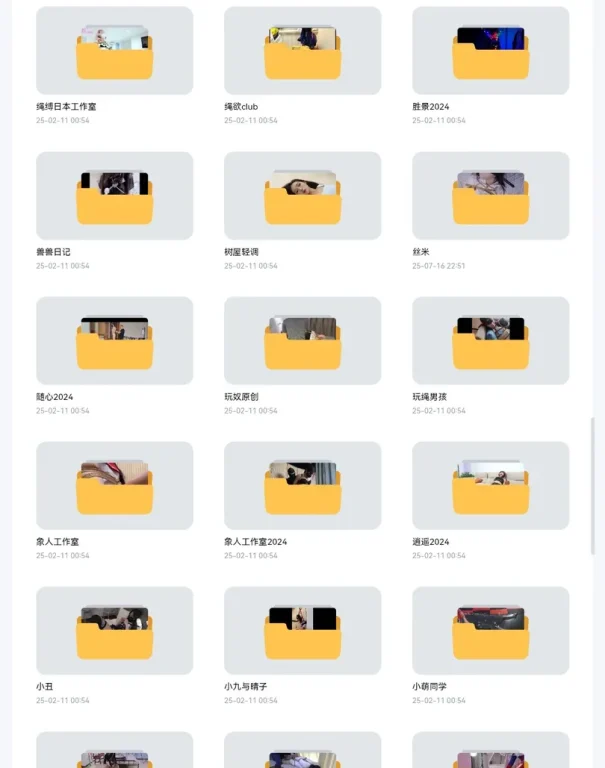605x768 pixels.
Task: Open the 象人工作室2024 folder
Action: coord(302,486)
